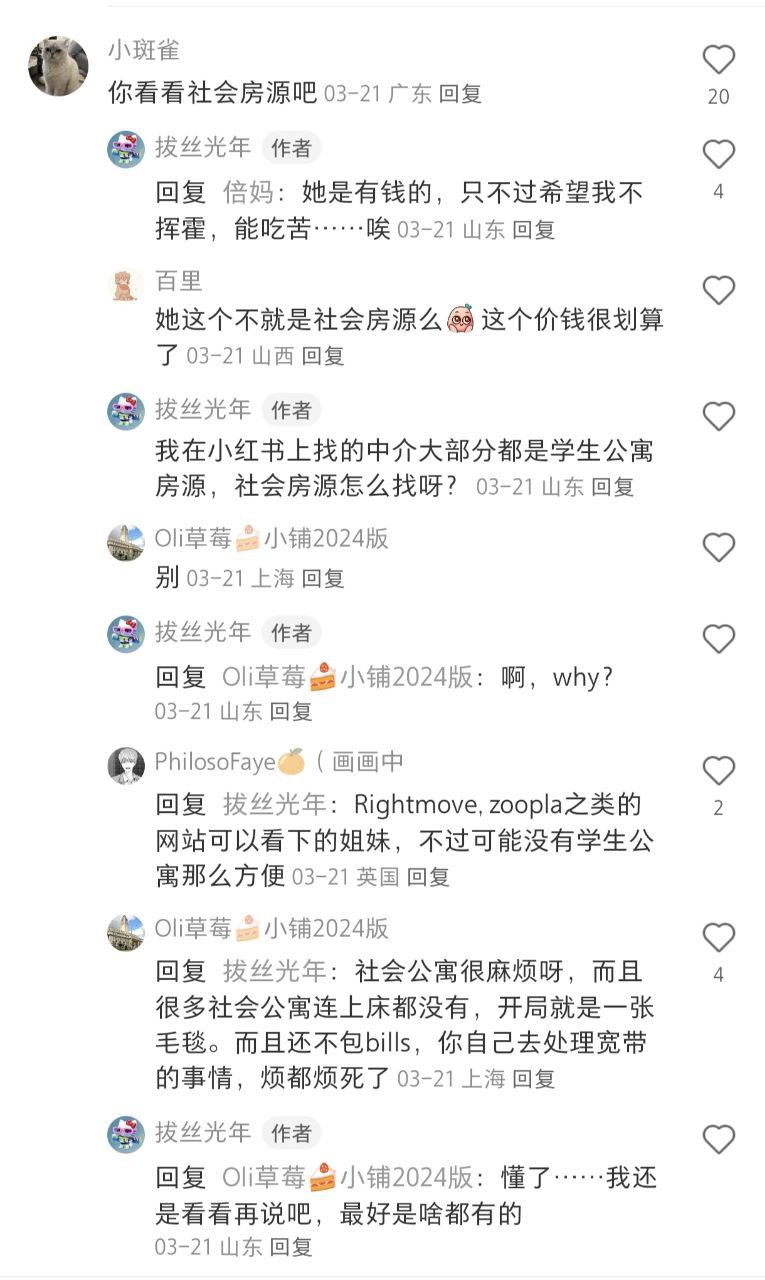Open username PhilosoFaye（画画中
This screenshot has width=765, height=1280.
click(270, 762)
